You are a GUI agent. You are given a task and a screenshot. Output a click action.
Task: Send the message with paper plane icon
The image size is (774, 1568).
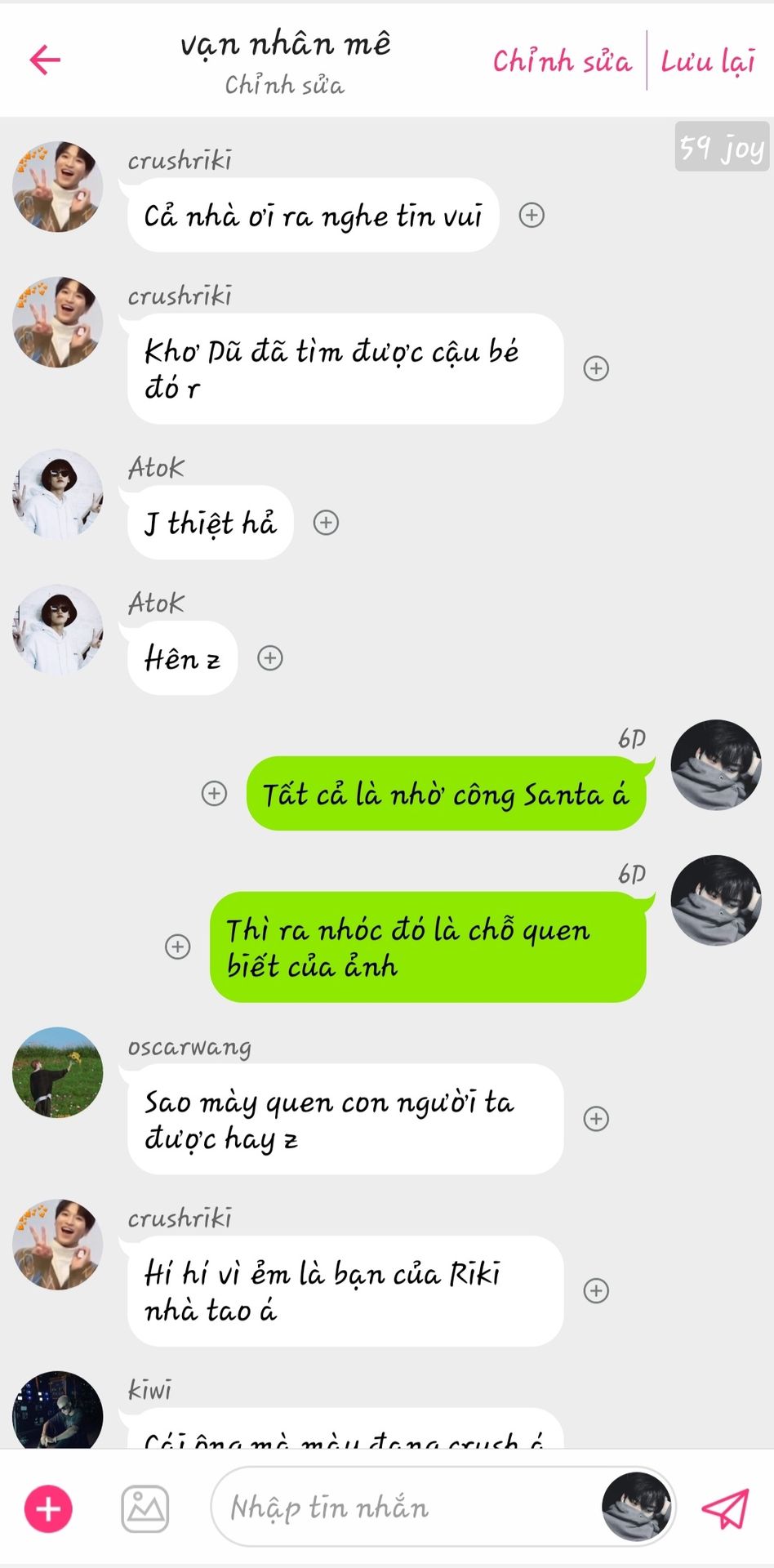[725, 1508]
